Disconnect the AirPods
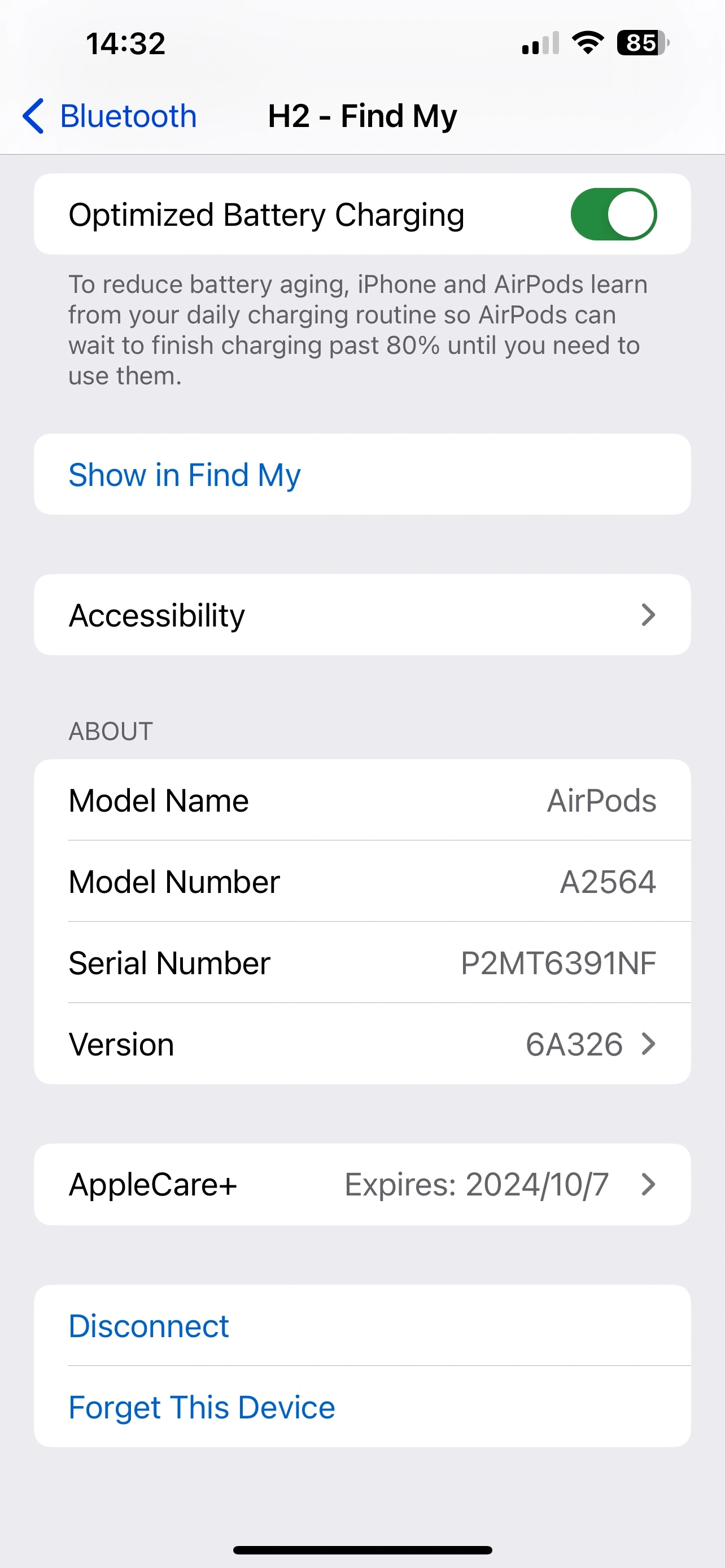725x1568 pixels. [x=149, y=1326]
